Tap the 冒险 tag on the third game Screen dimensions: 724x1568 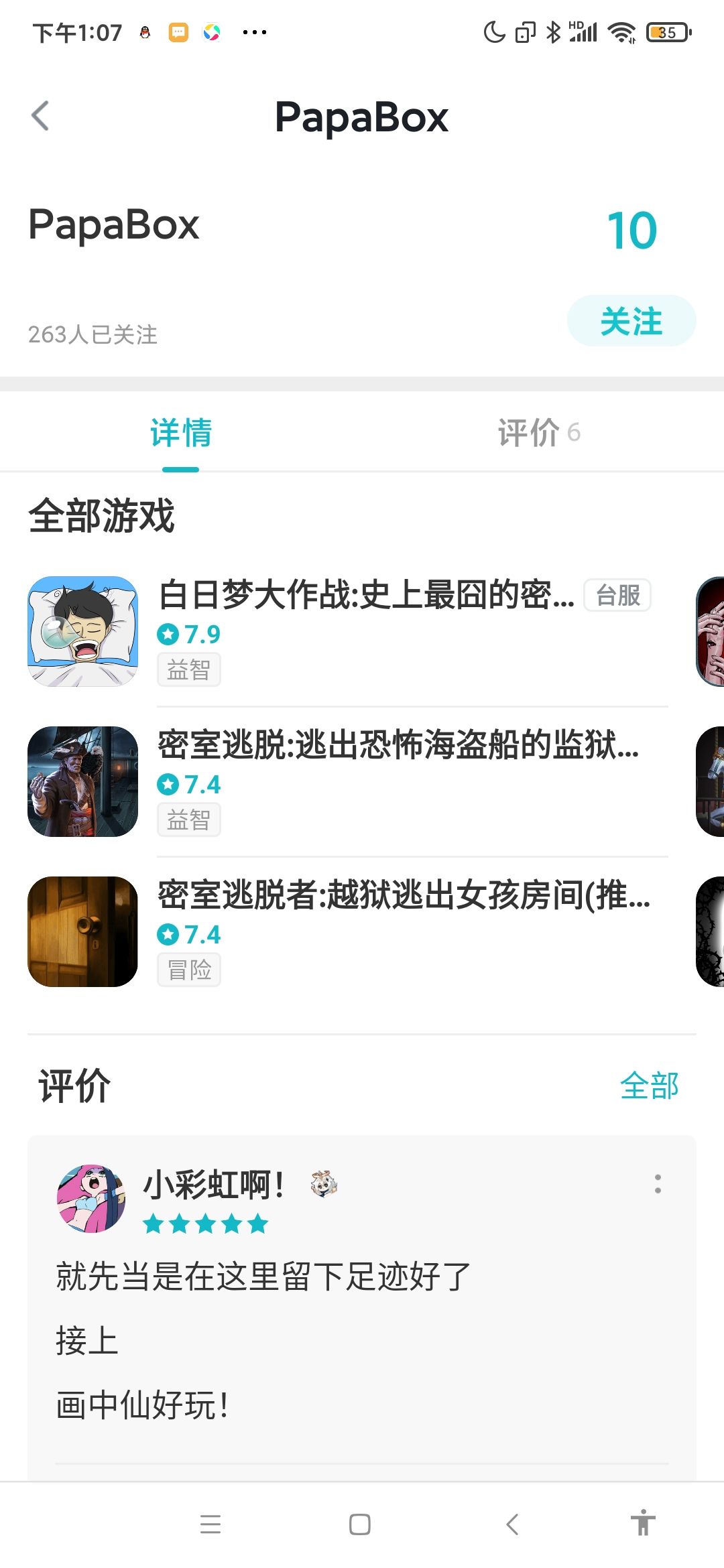point(188,970)
